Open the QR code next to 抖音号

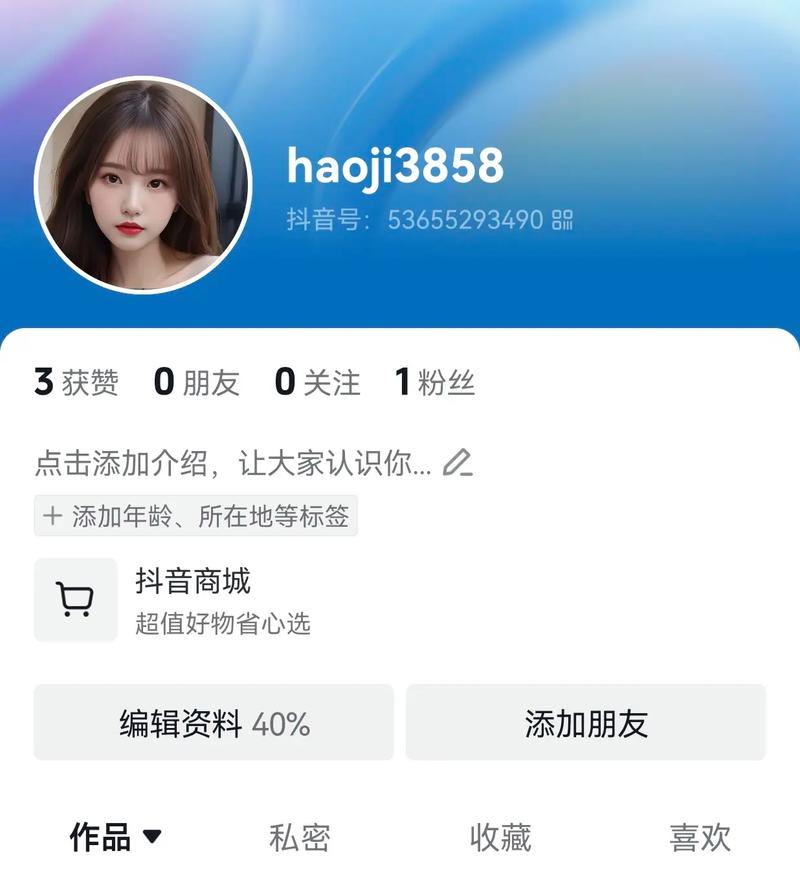pyautogui.click(x=563, y=220)
